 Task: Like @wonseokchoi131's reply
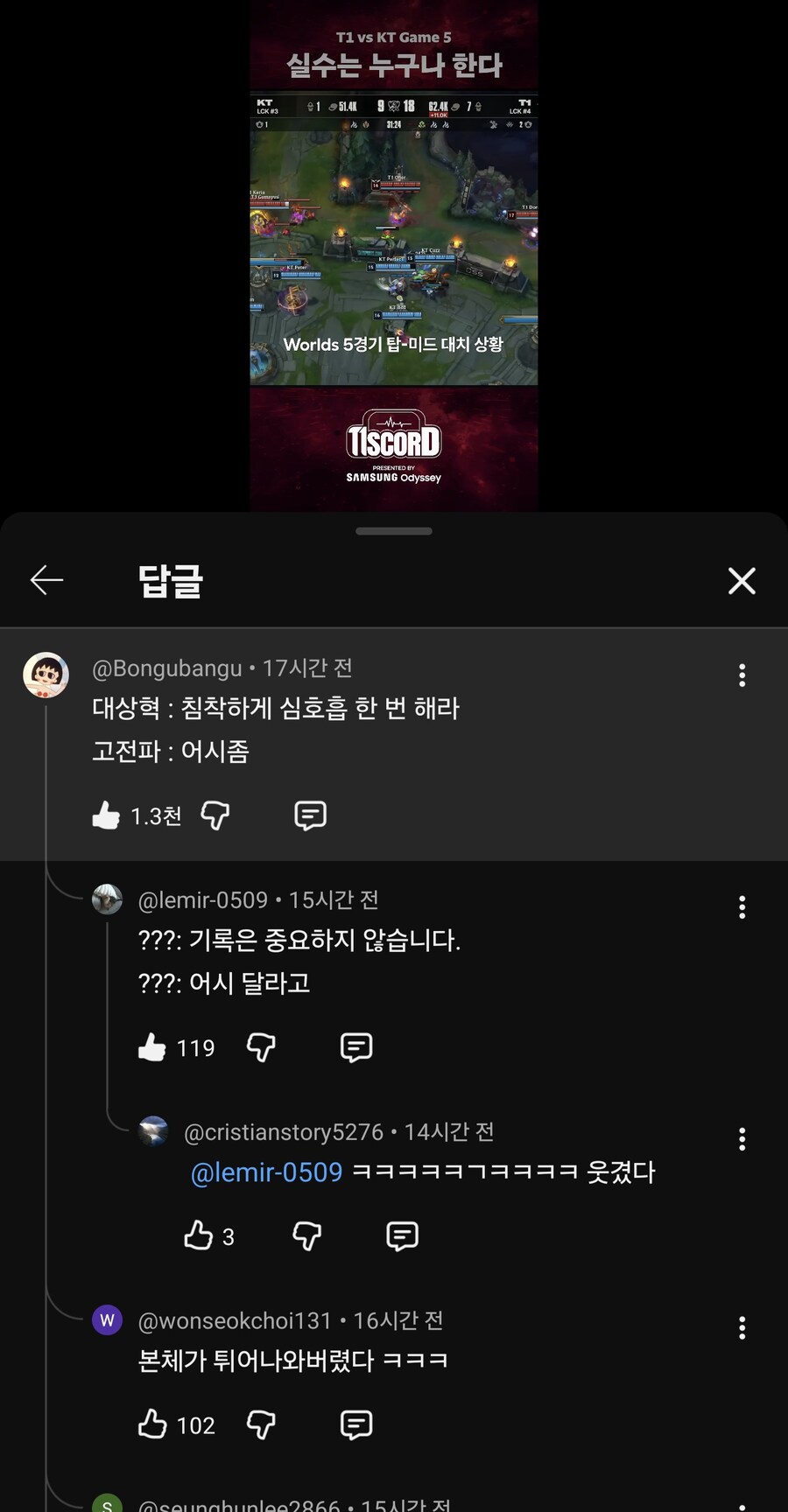coord(152,1424)
